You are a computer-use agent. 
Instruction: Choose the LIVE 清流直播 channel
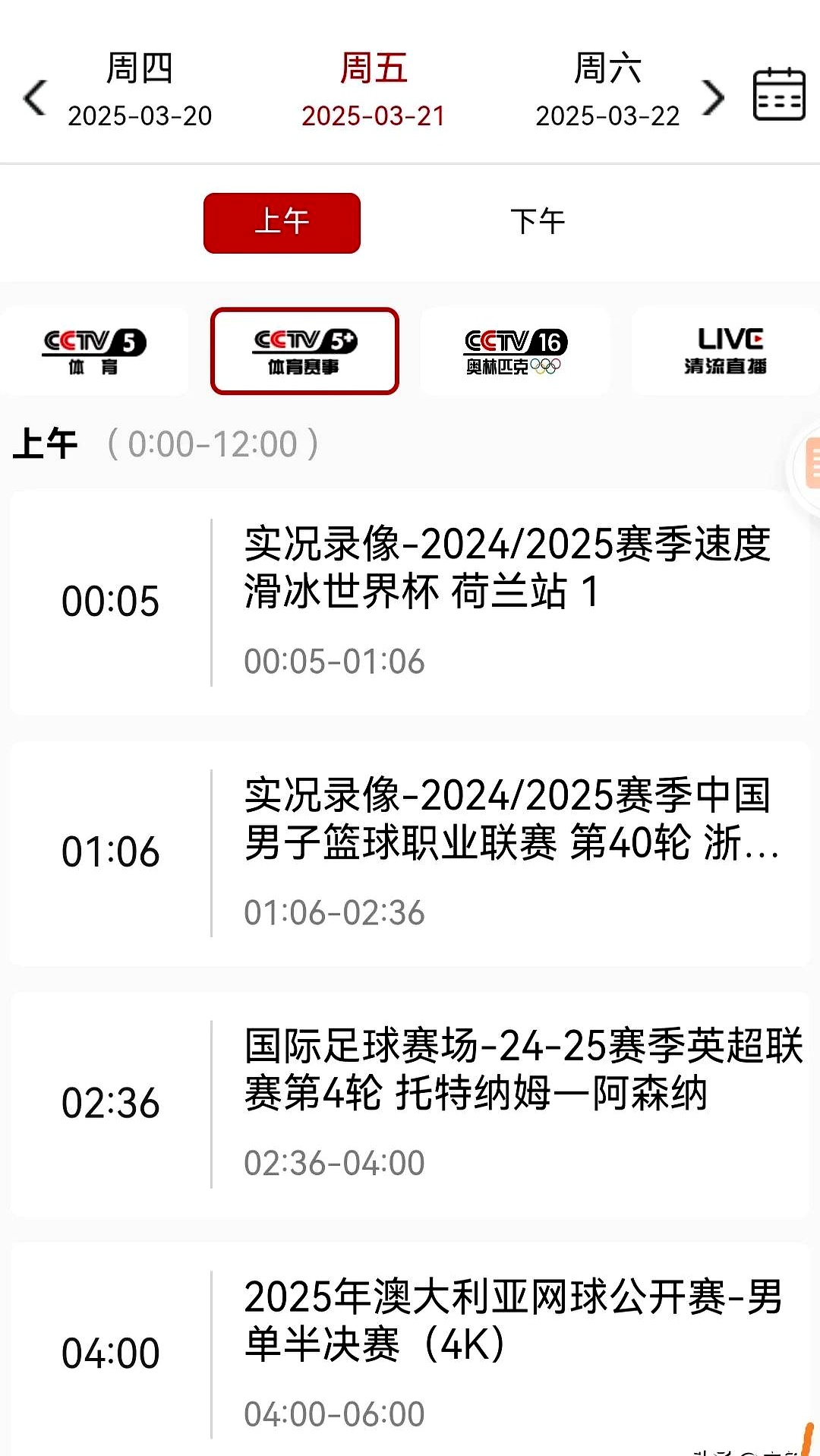pos(725,352)
